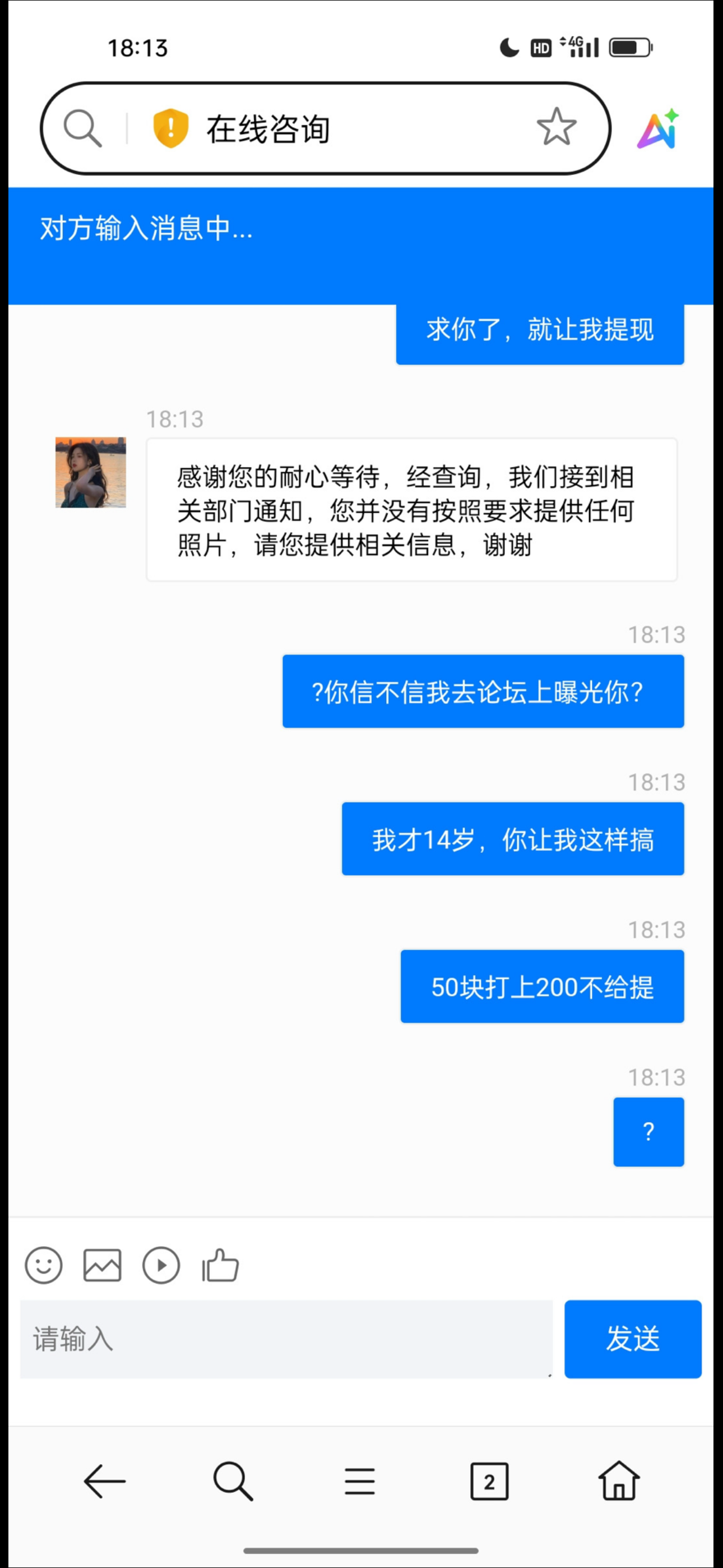The height and width of the screenshot is (1568, 723).
Task: Open the site security shield warning
Action: pos(170,128)
